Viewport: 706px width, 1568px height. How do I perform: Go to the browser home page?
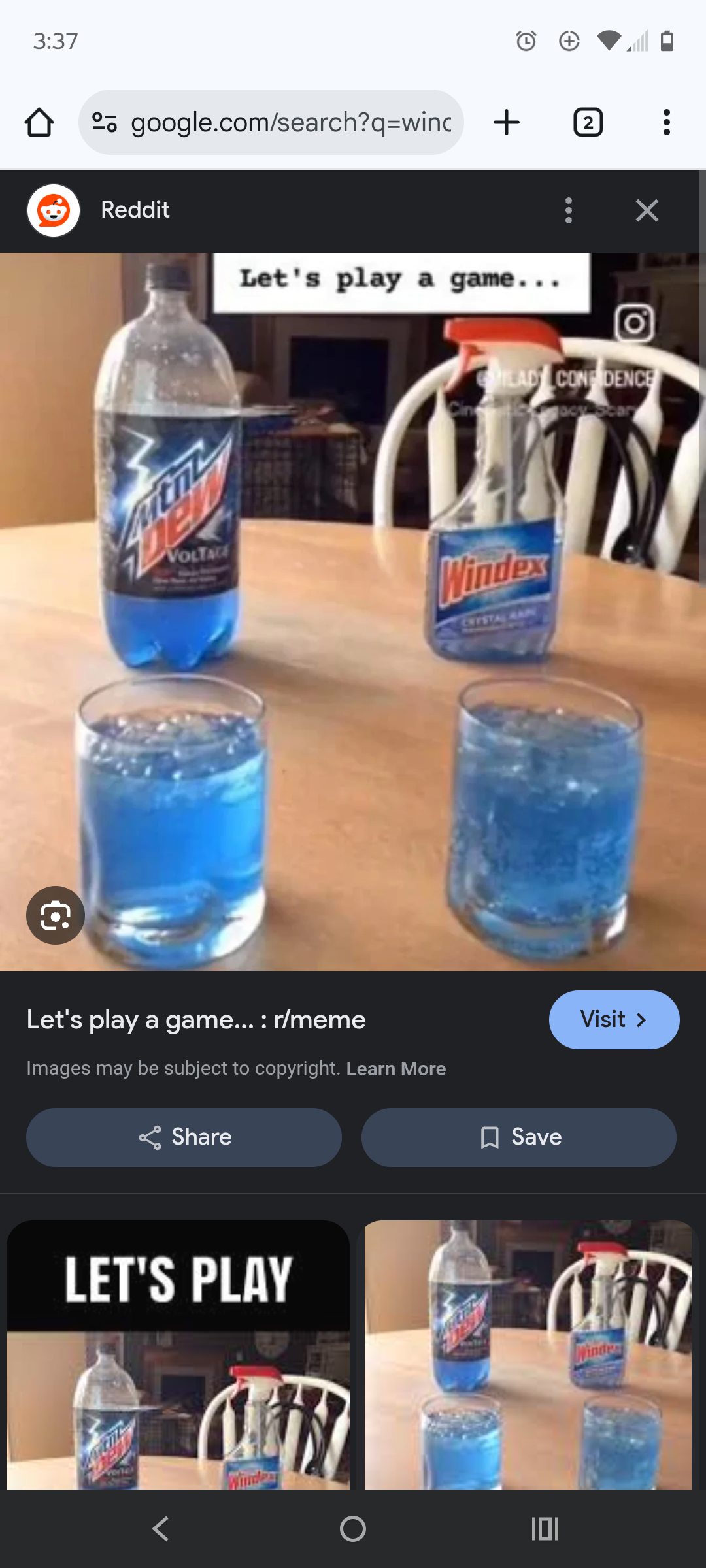pyautogui.click(x=39, y=122)
